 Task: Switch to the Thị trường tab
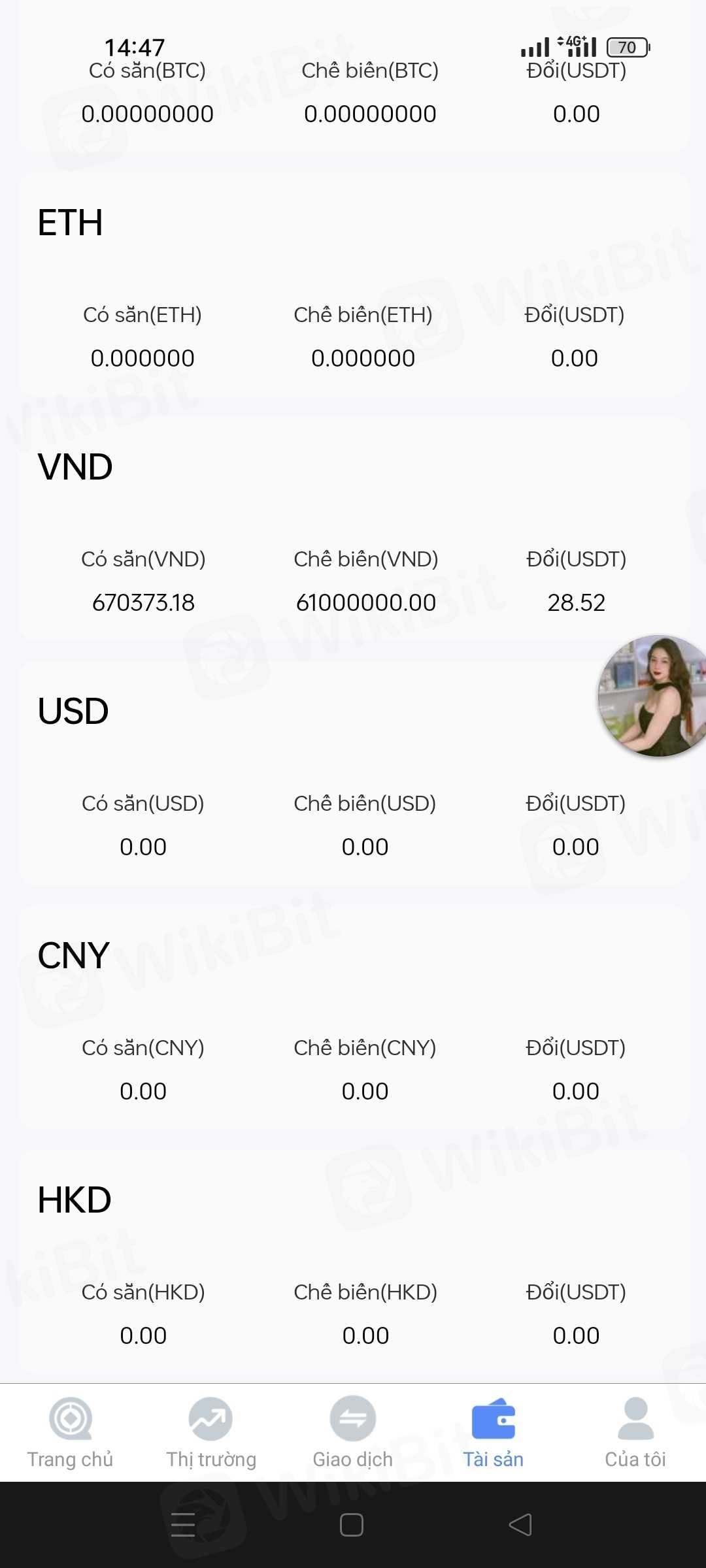click(211, 1432)
